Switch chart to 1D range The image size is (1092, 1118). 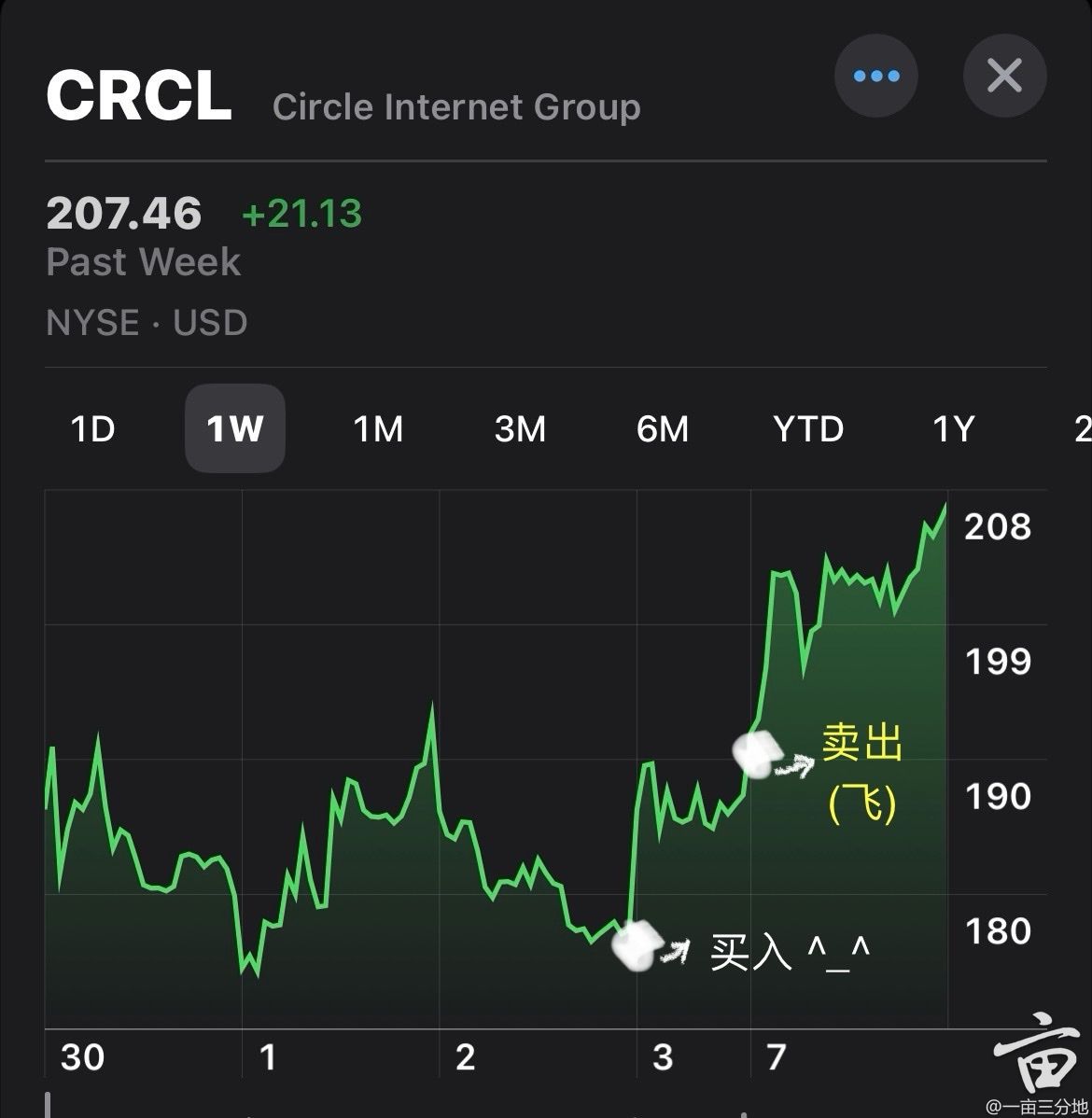tap(92, 429)
